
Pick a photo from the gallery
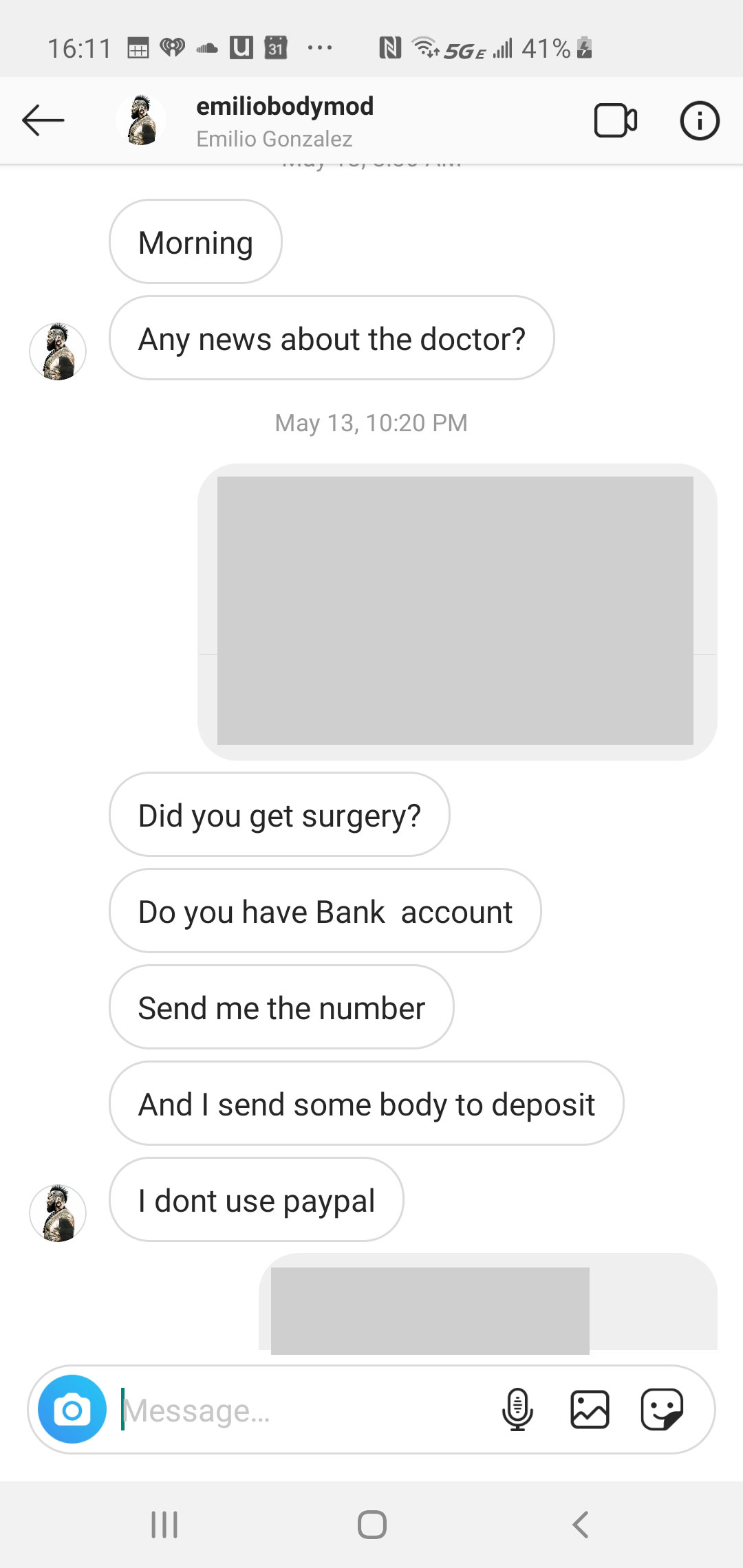pyautogui.click(x=590, y=1409)
